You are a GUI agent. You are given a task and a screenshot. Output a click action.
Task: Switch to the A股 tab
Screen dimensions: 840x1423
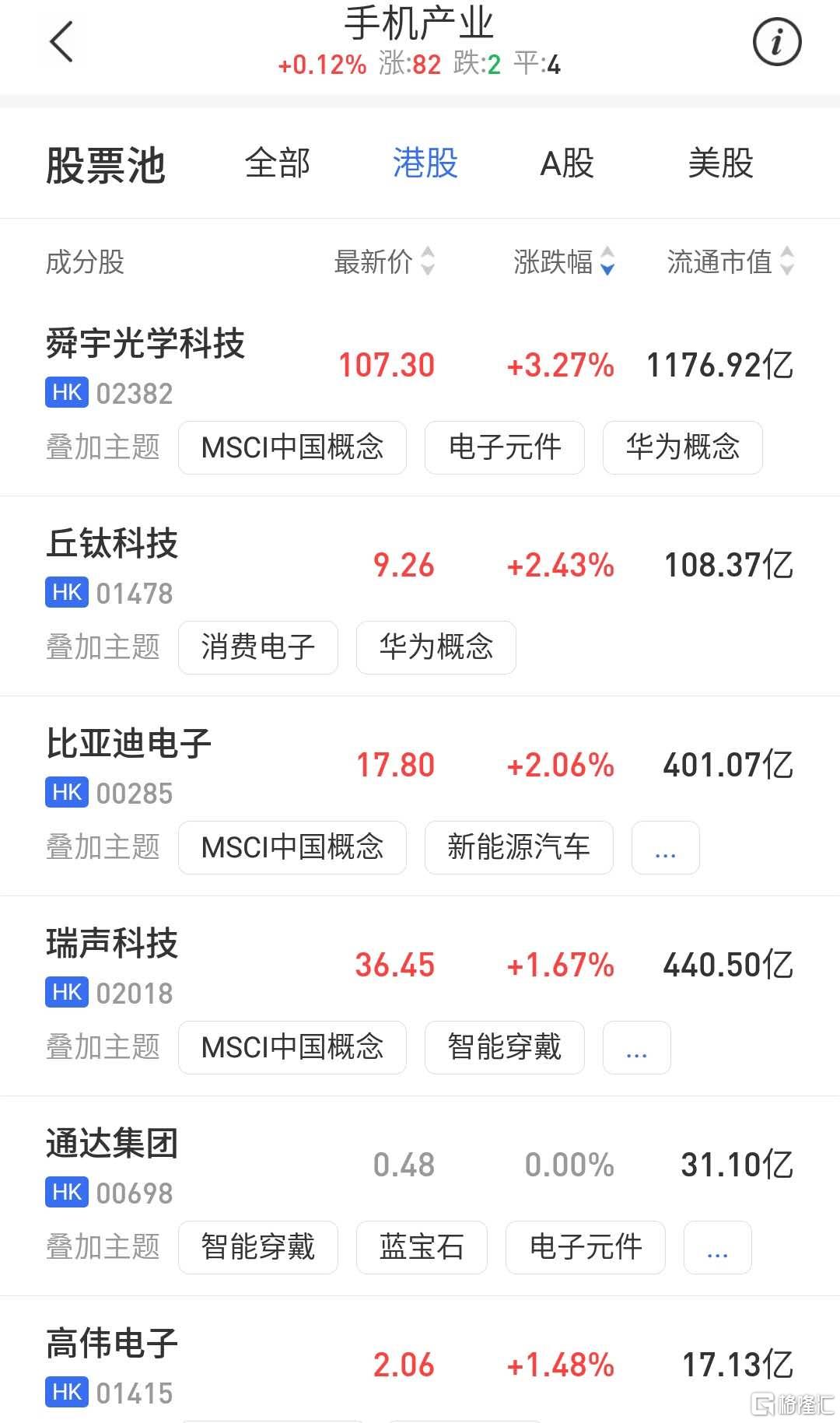[567, 164]
